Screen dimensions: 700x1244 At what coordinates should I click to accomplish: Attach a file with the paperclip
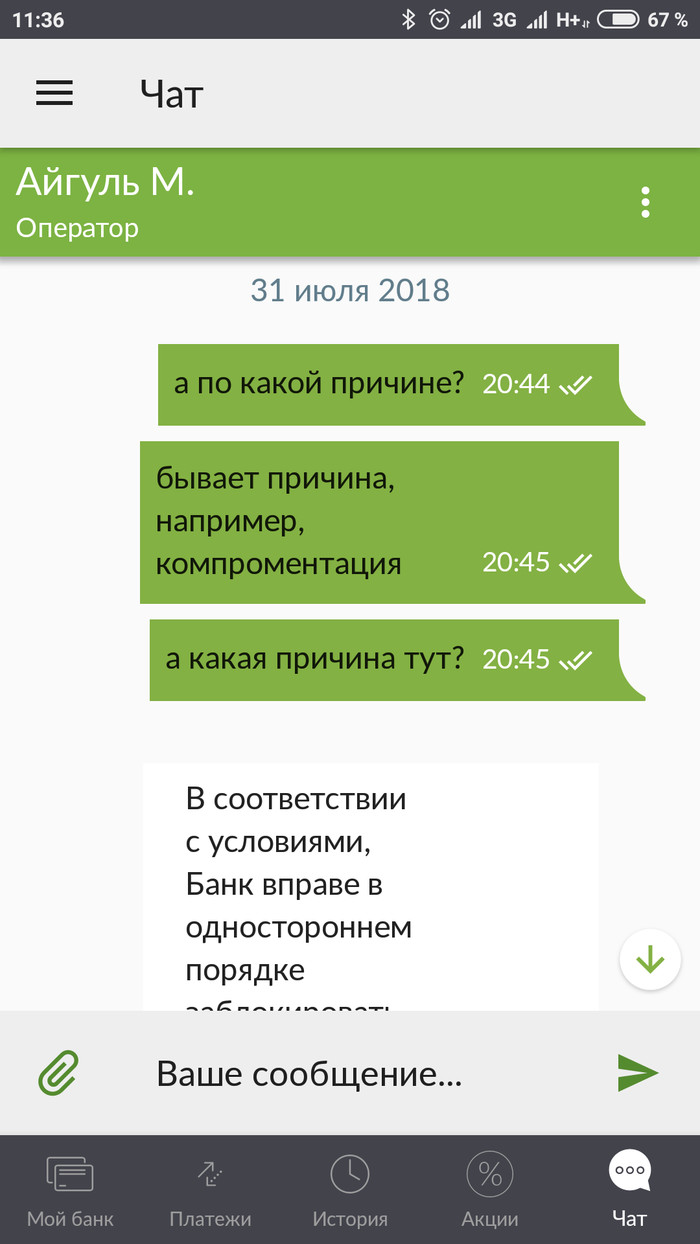59,1073
